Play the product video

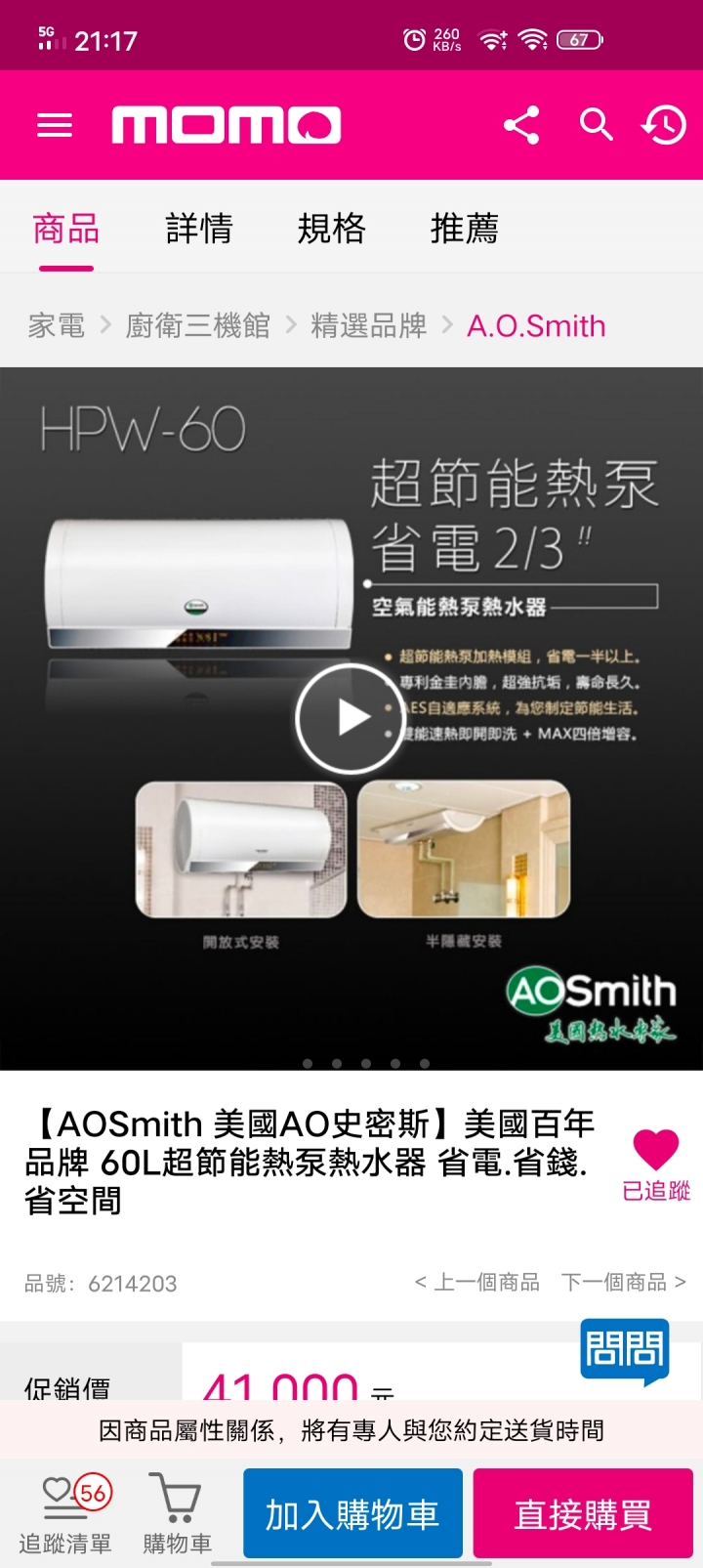pos(350,718)
